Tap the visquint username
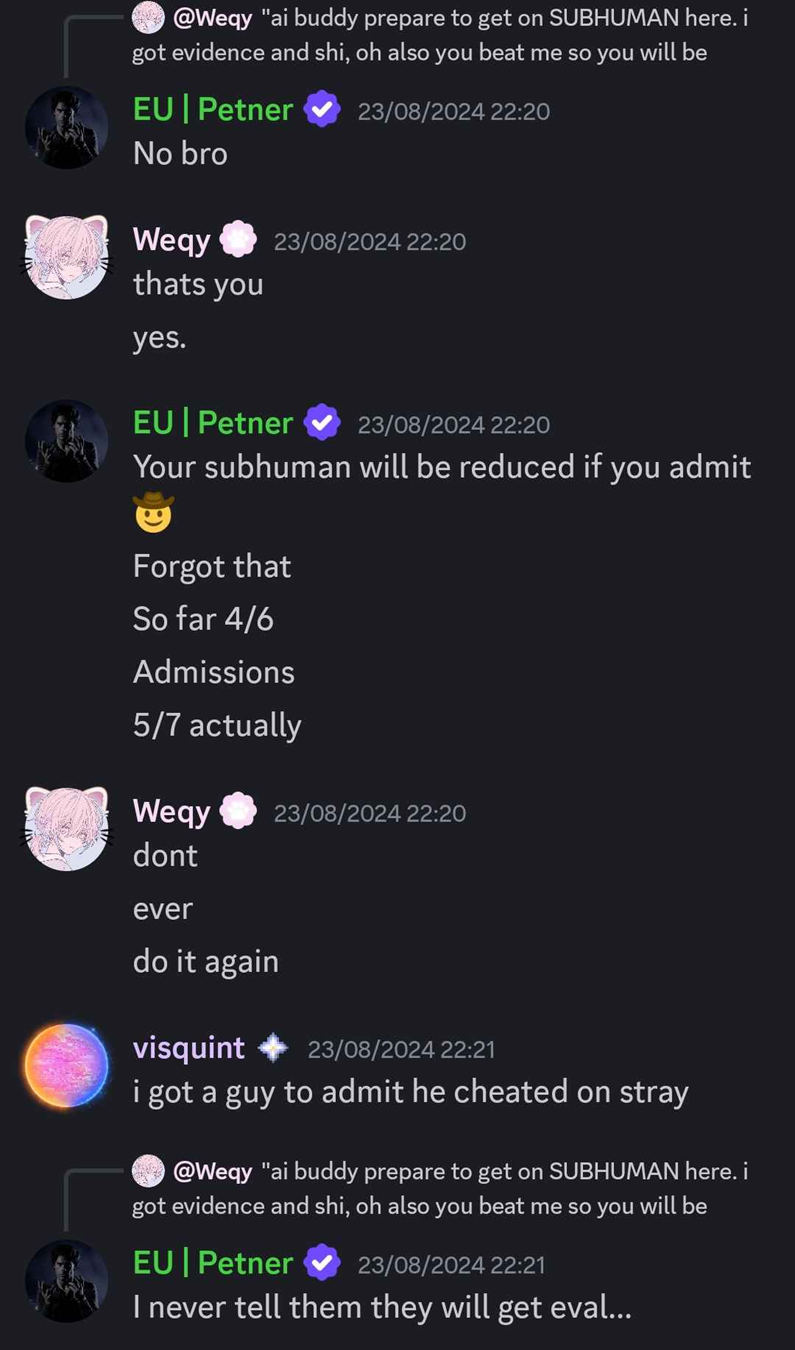This screenshot has height=1350, width=795. [188, 1047]
